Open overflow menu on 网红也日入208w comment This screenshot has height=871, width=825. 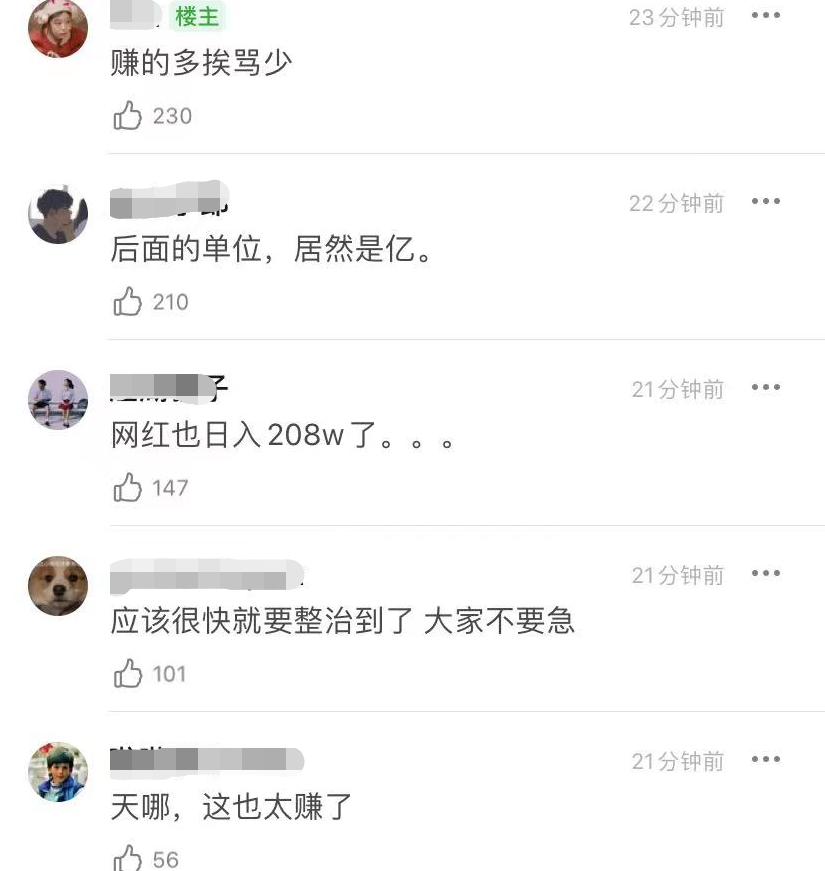(x=765, y=388)
